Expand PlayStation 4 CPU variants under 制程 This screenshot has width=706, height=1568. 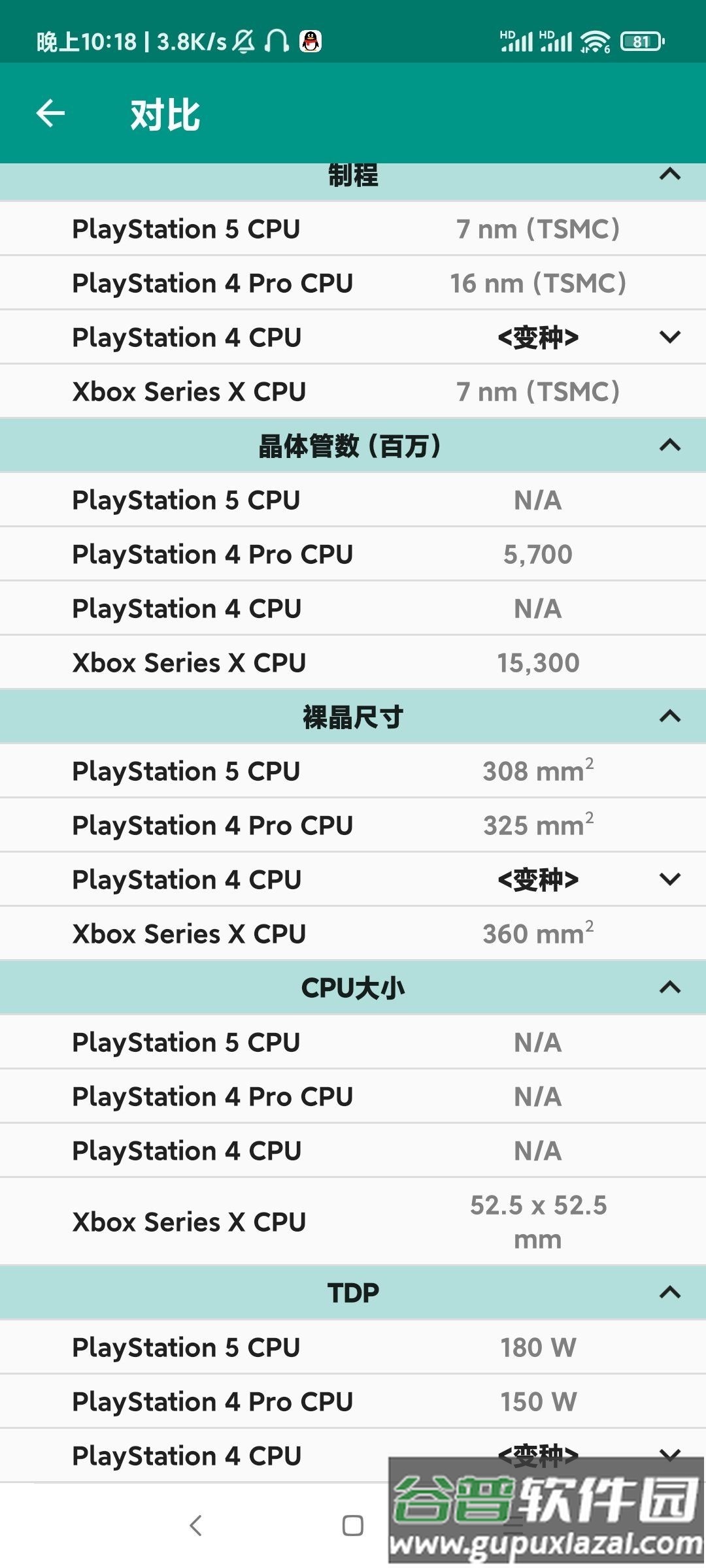pyautogui.click(x=668, y=337)
